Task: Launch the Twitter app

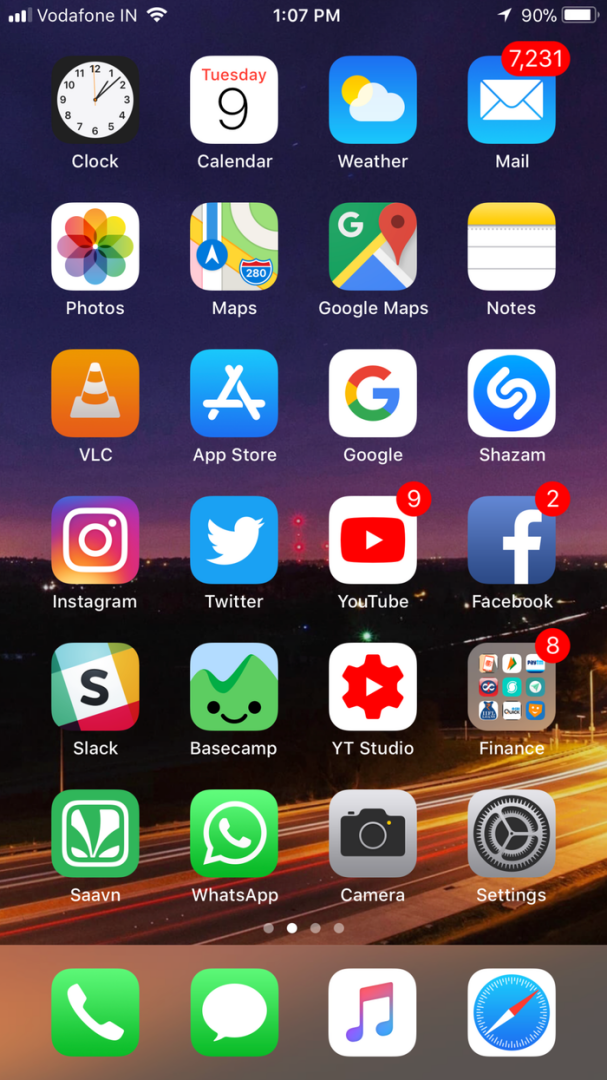Action: [234, 540]
